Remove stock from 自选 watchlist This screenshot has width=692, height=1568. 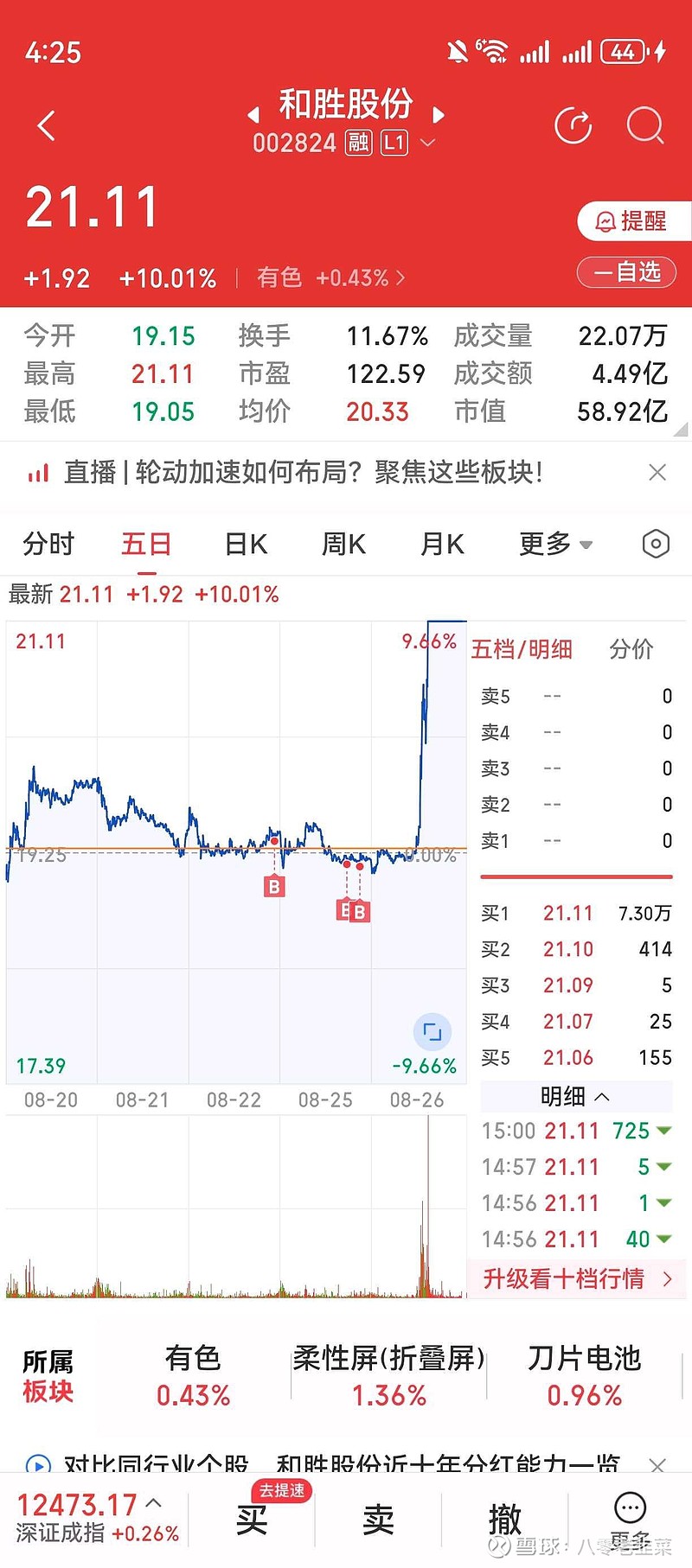coord(627,272)
